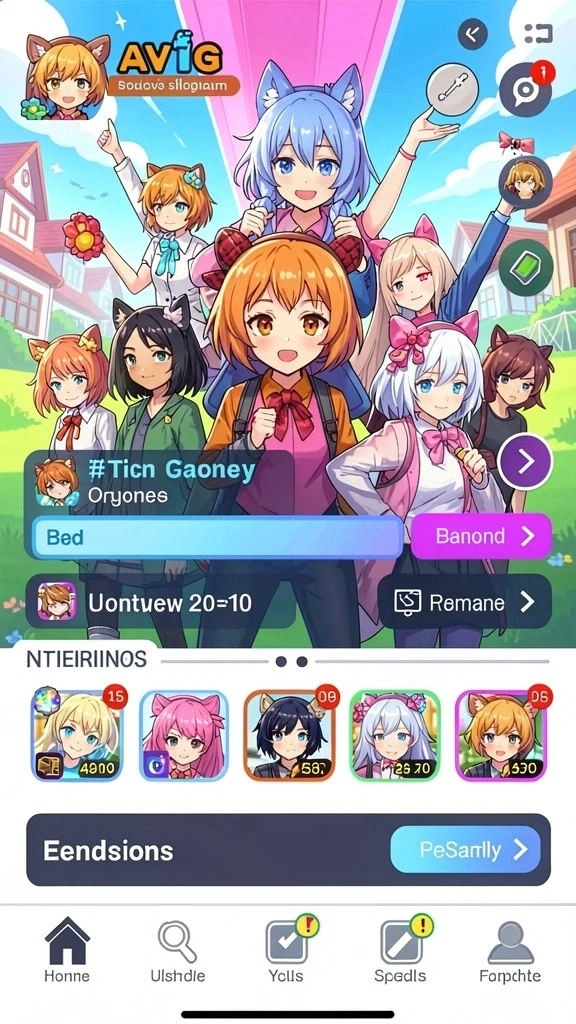The width and height of the screenshot is (576, 1024).
Task: Open the player avatar profile at top left
Action: pyautogui.click(x=67, y=77)
